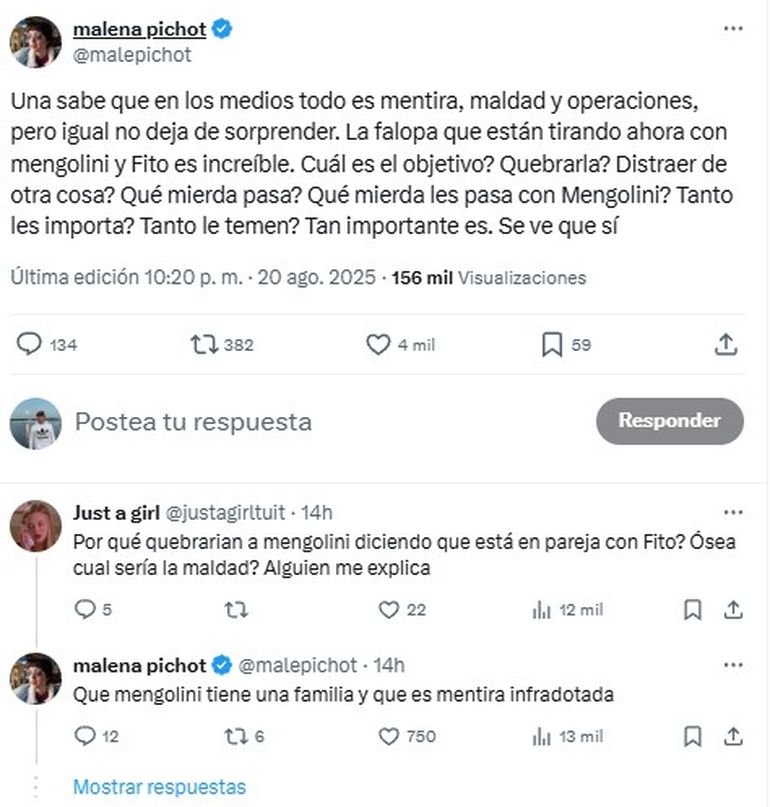Share the main post by malena pichot
Screen dimensions: 770x807
727,345
